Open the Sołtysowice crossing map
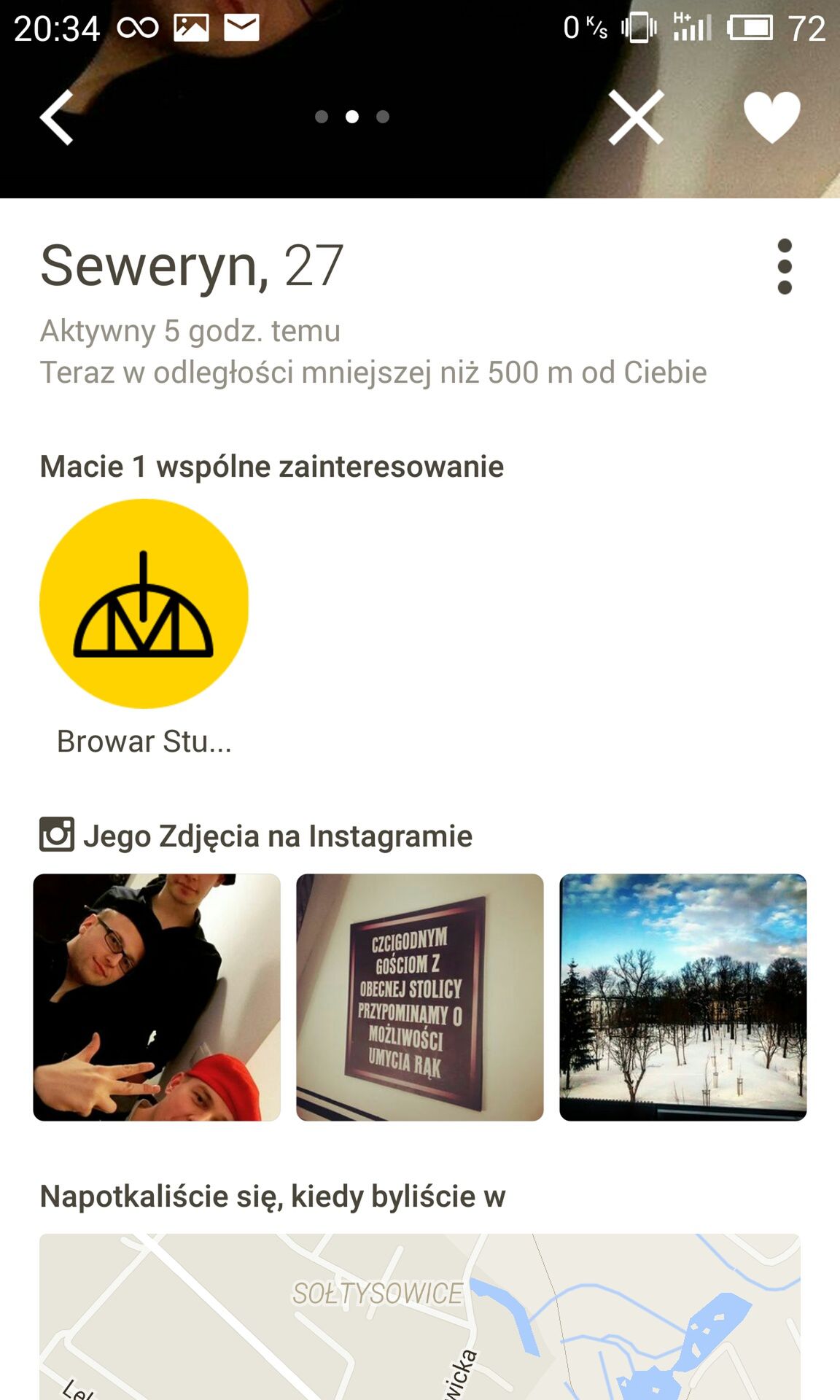This screenshot has width=840, height=1400. 420,1317
